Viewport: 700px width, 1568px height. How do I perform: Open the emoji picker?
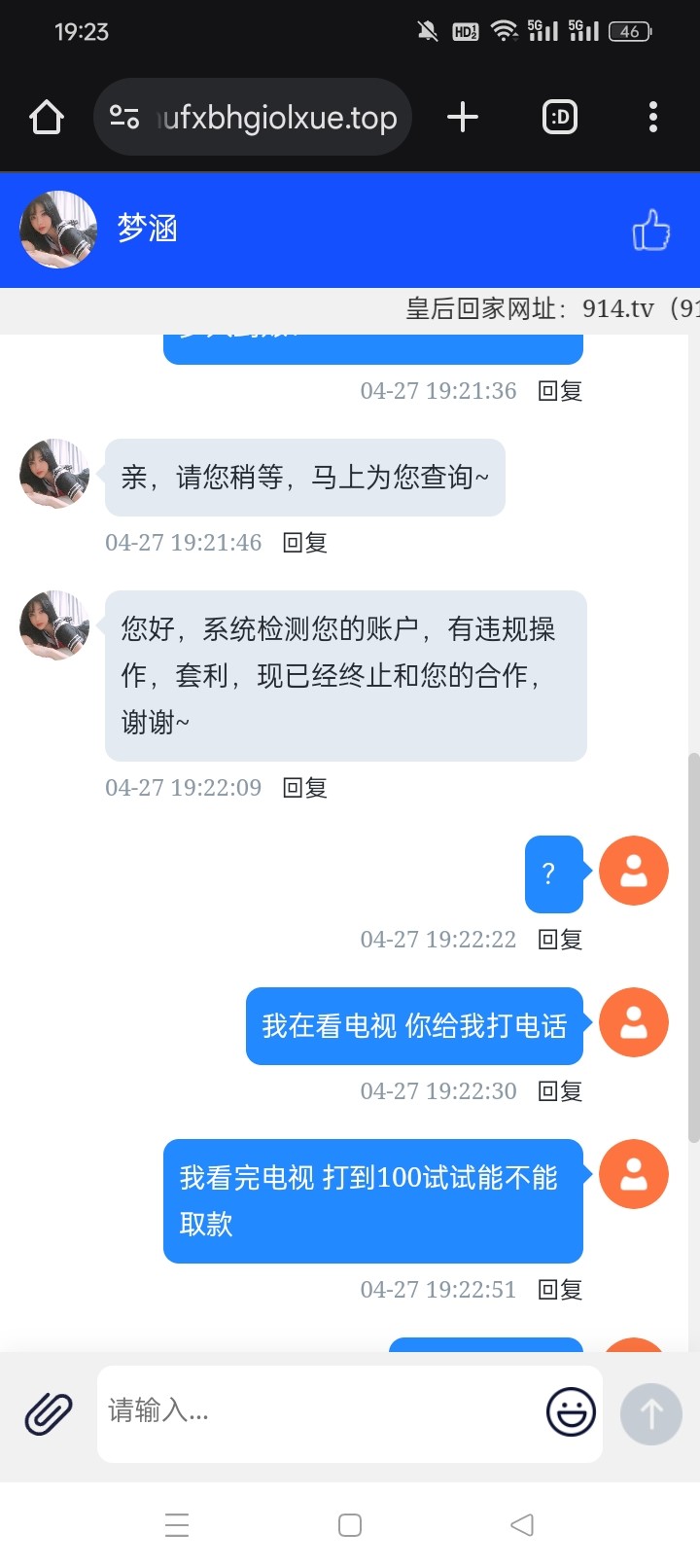click(x=571, y=1412)
